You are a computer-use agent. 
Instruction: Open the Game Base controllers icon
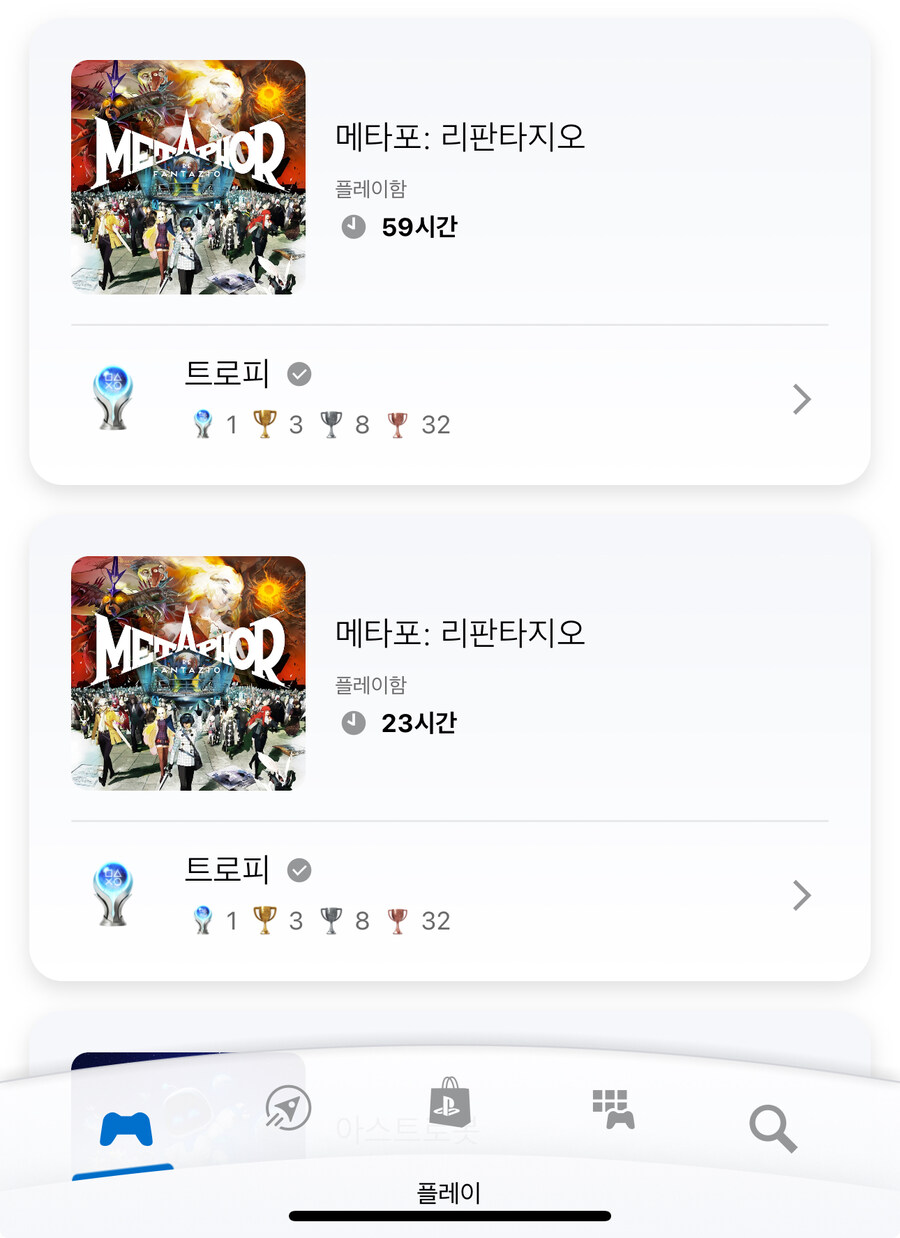pos(612,1107)
